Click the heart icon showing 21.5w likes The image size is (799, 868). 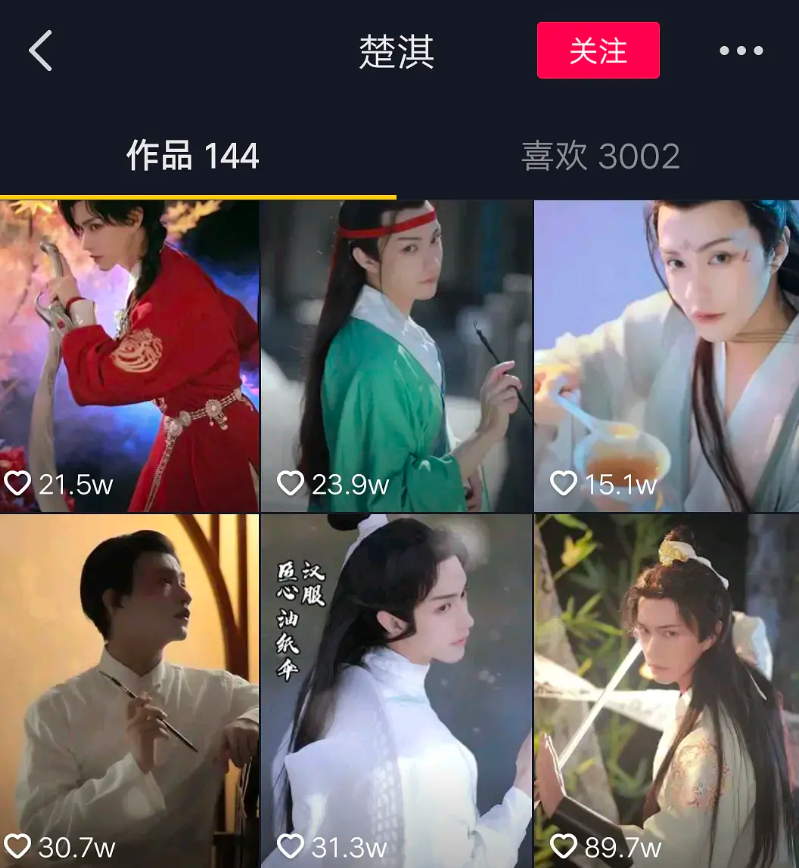tap(20, 483)
